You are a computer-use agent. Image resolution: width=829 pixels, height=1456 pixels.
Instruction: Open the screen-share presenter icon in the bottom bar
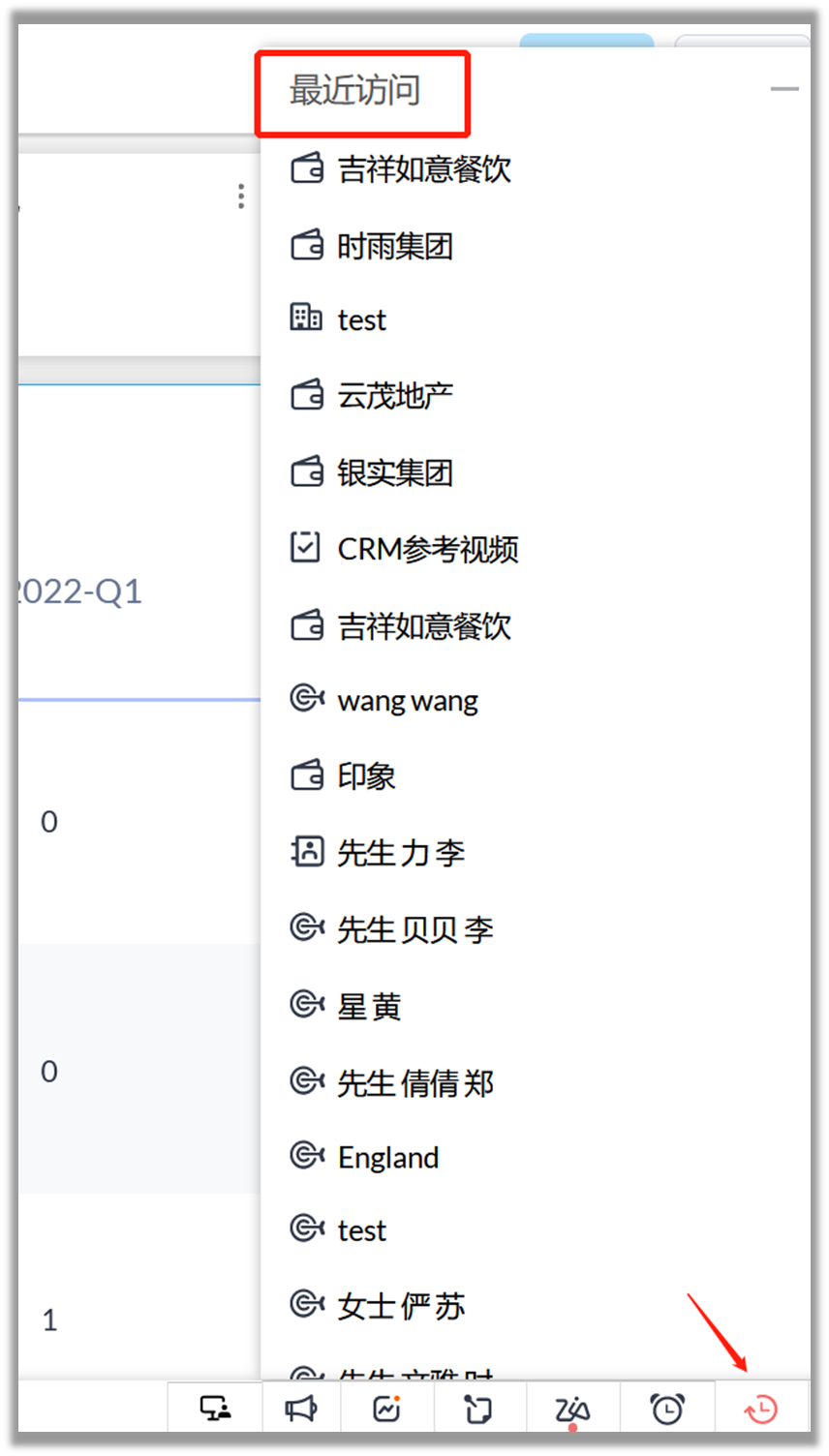(x=215, y=1409)
